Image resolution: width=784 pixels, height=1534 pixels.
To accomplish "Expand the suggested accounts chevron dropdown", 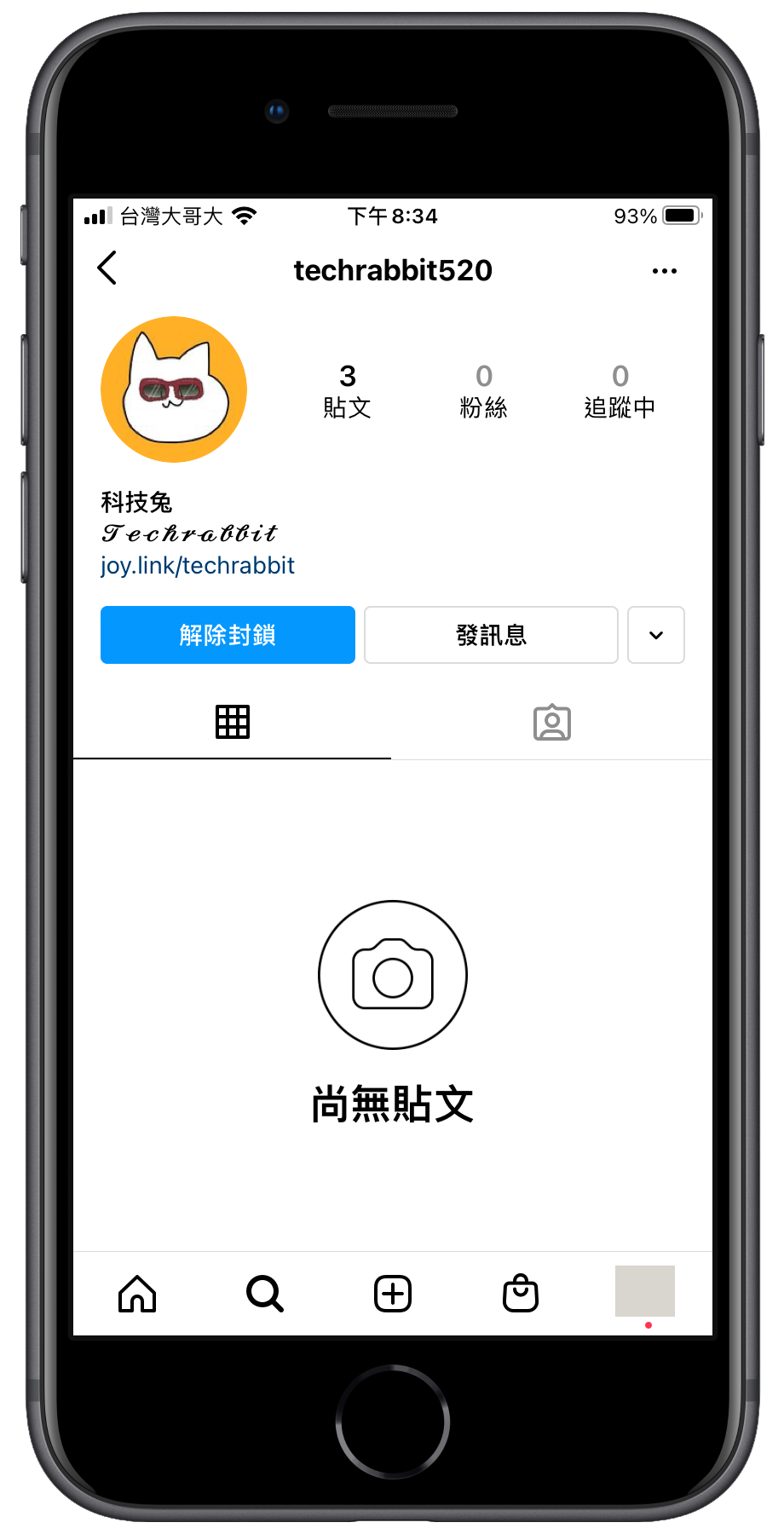I will click(655, 635).
